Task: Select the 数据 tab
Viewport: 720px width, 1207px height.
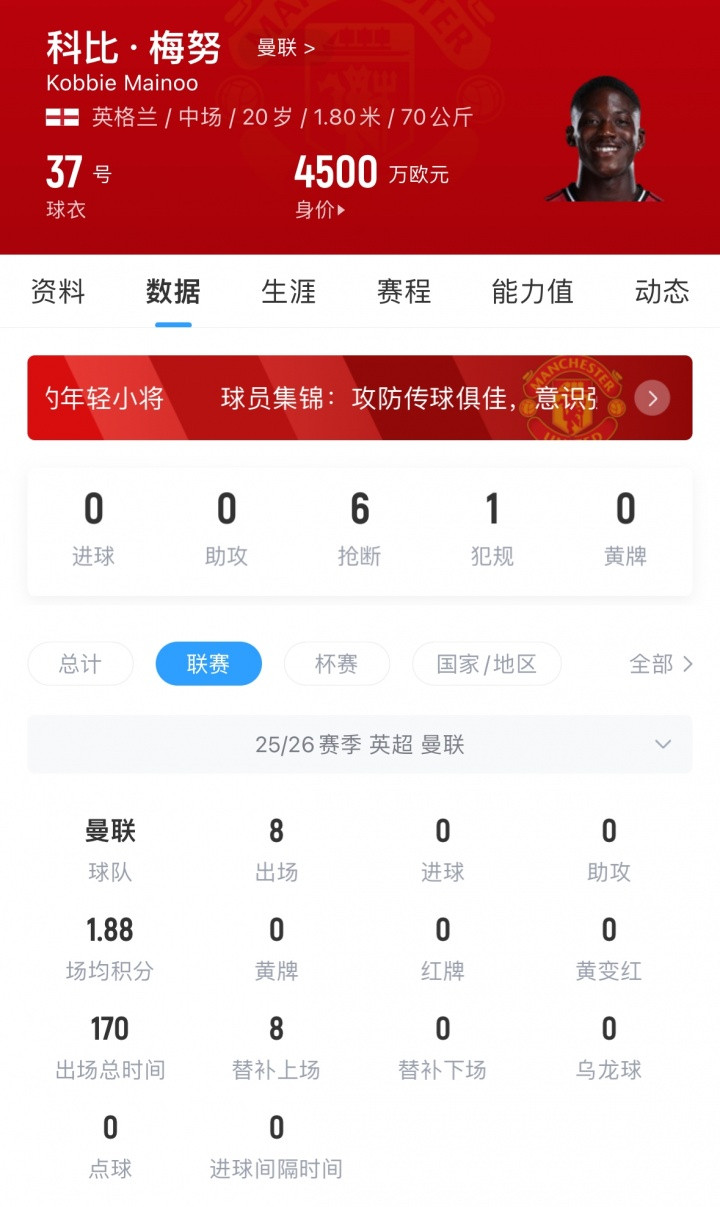Action: click(173, 291)
